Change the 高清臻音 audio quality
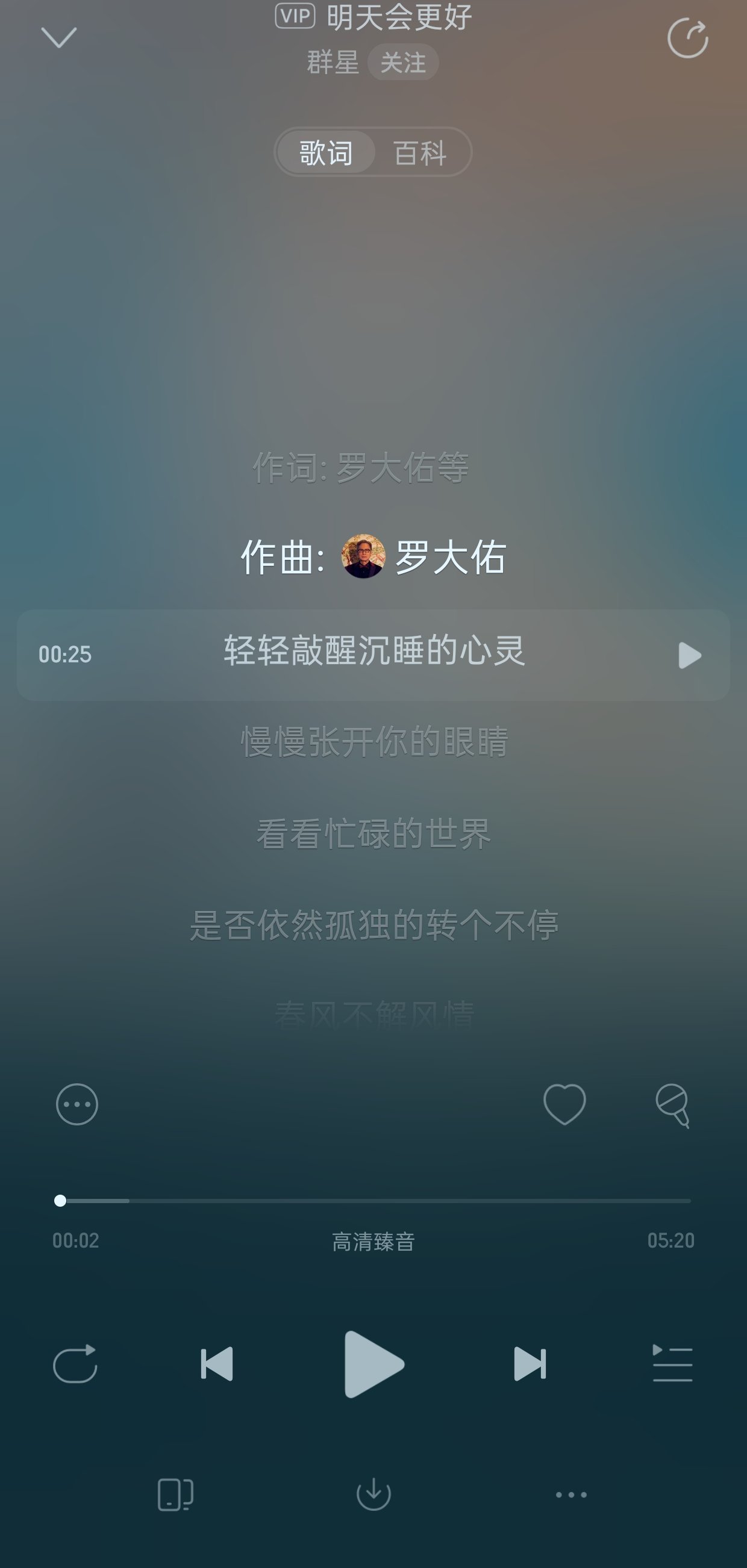The image size is (747, 1568). click(373, 1241)
